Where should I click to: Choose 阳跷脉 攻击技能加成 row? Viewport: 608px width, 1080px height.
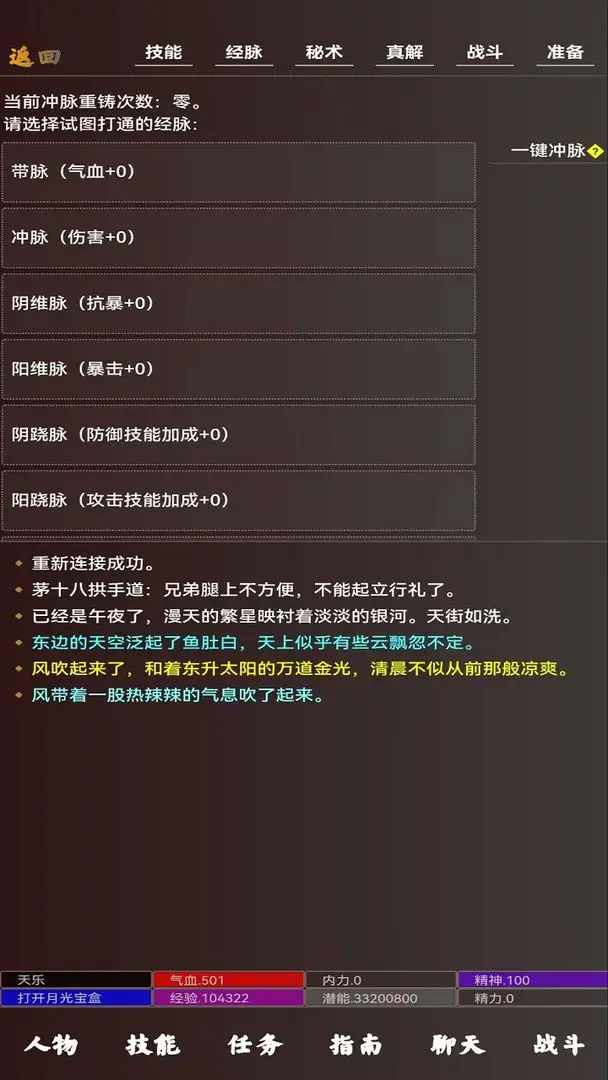(x=238, y=500)
